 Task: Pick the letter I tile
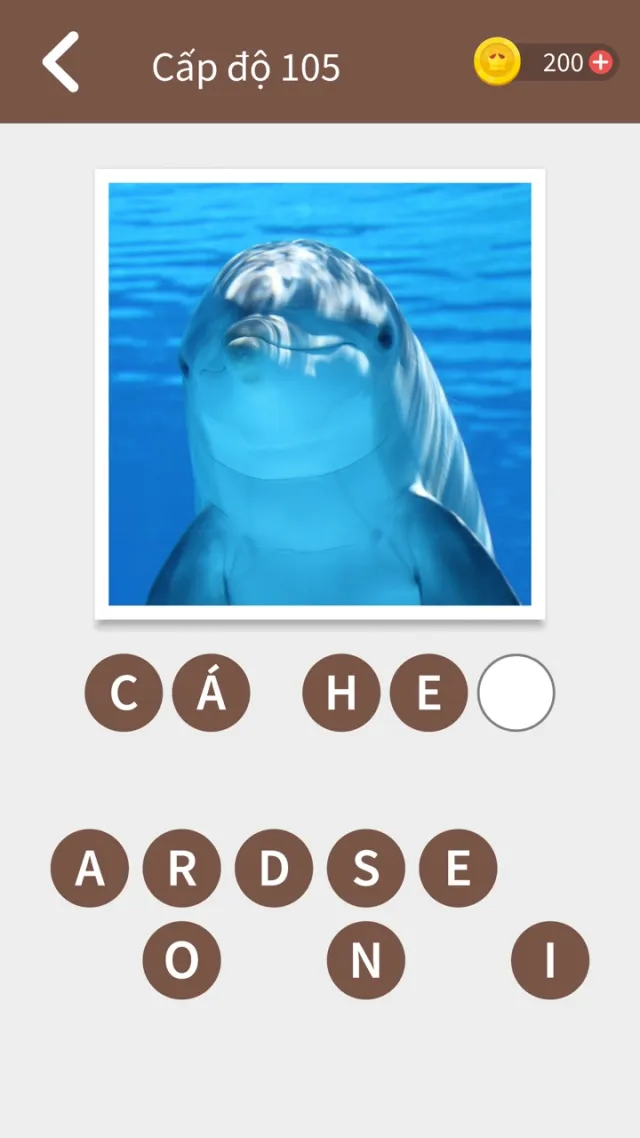549,960
